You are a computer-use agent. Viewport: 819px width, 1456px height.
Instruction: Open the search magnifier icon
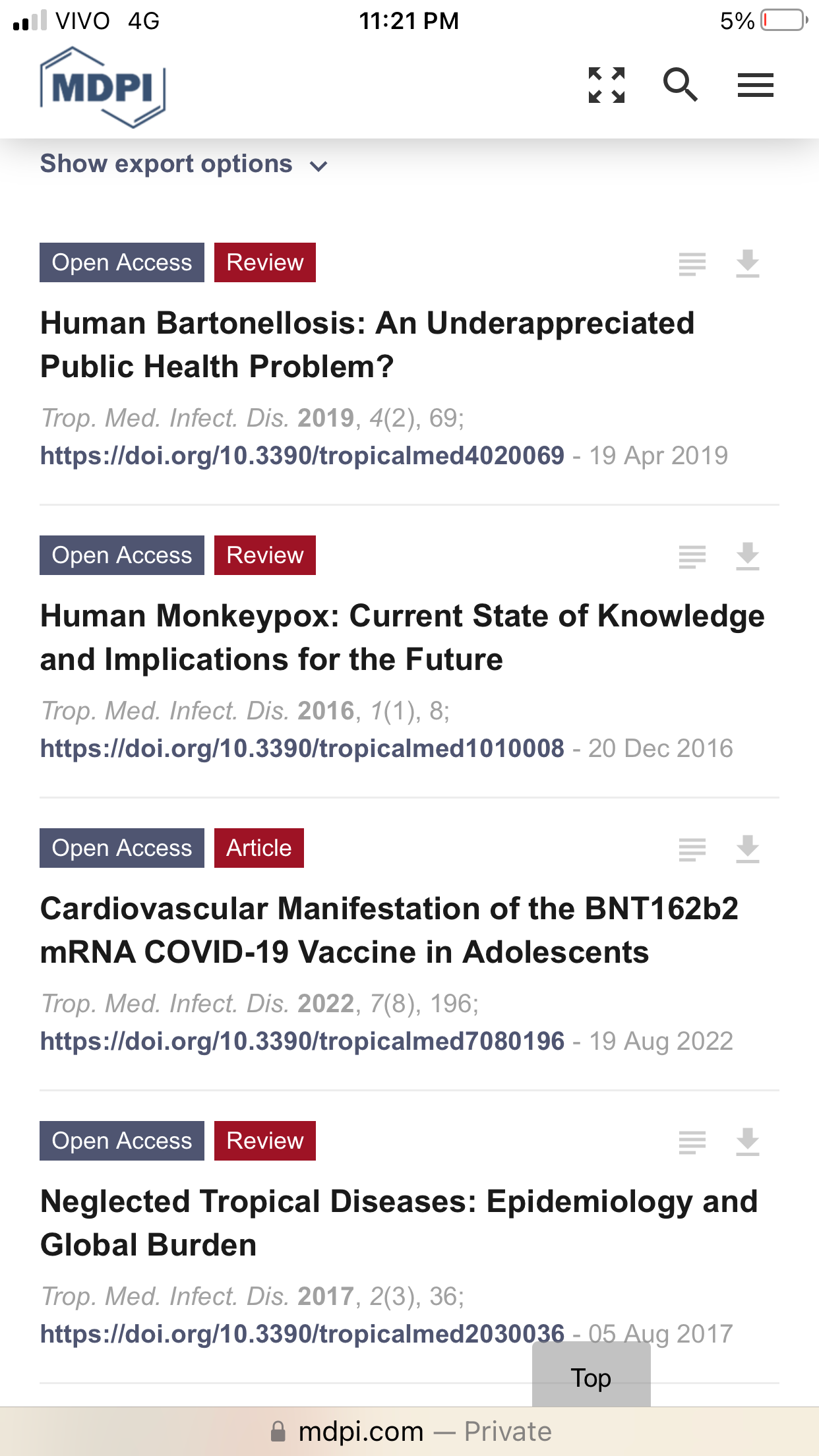(680, 85)
